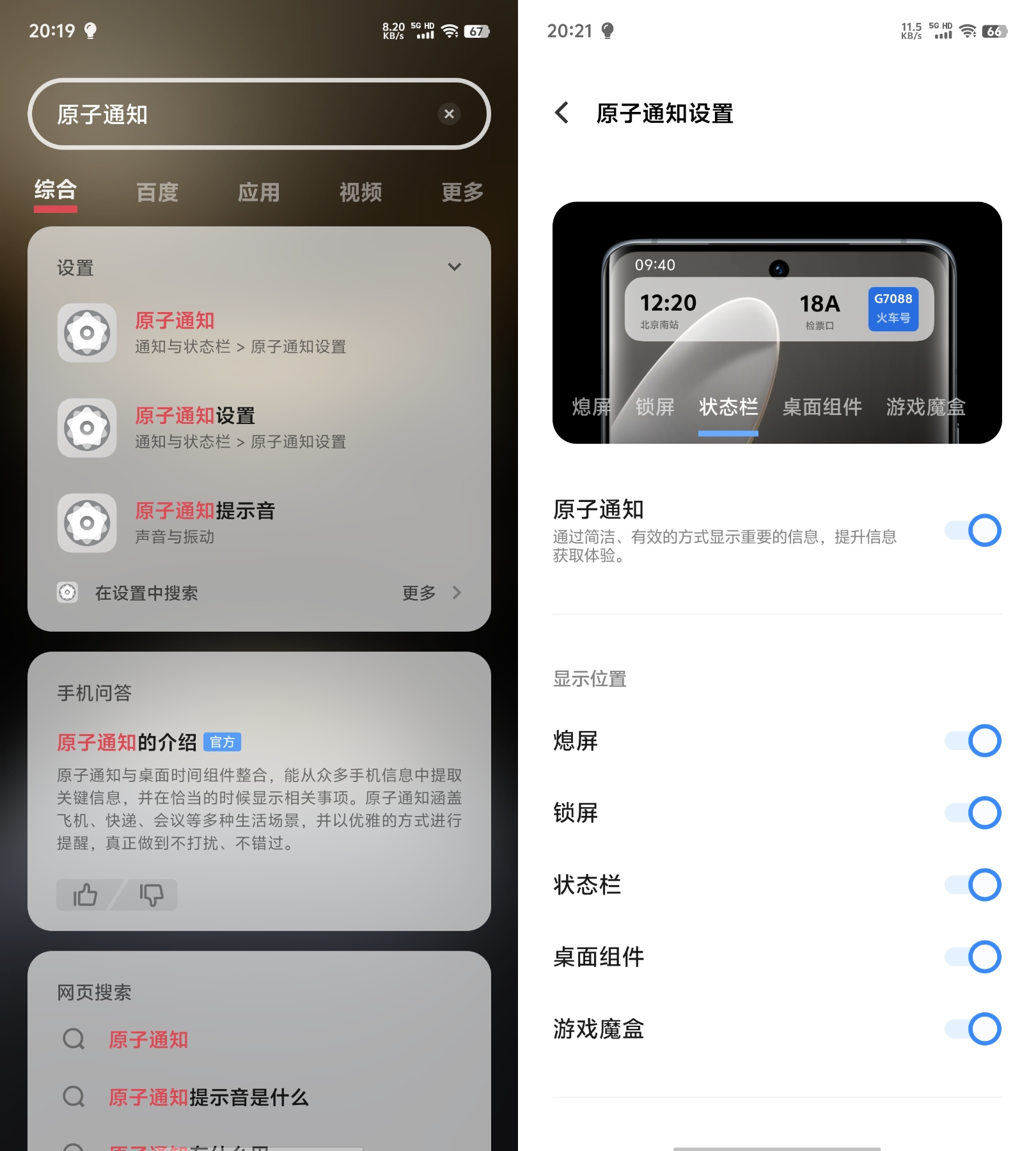Switch to the 百度 tab
Image resolution: width=1036 pixels, height=1151 pixels.
(x=157, y=192)
